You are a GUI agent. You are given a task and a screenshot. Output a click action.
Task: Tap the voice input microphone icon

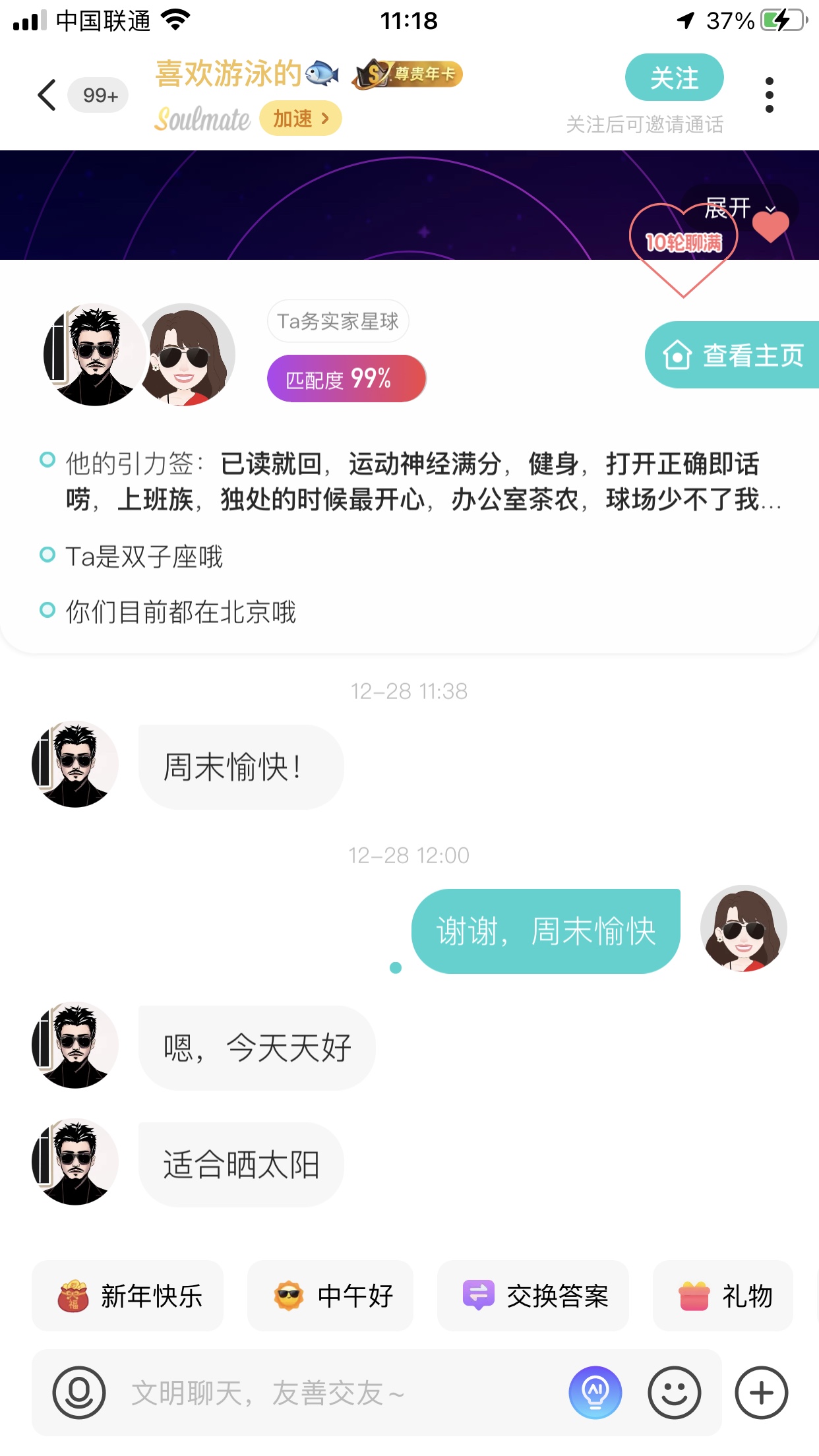[x=79, y=1393]
